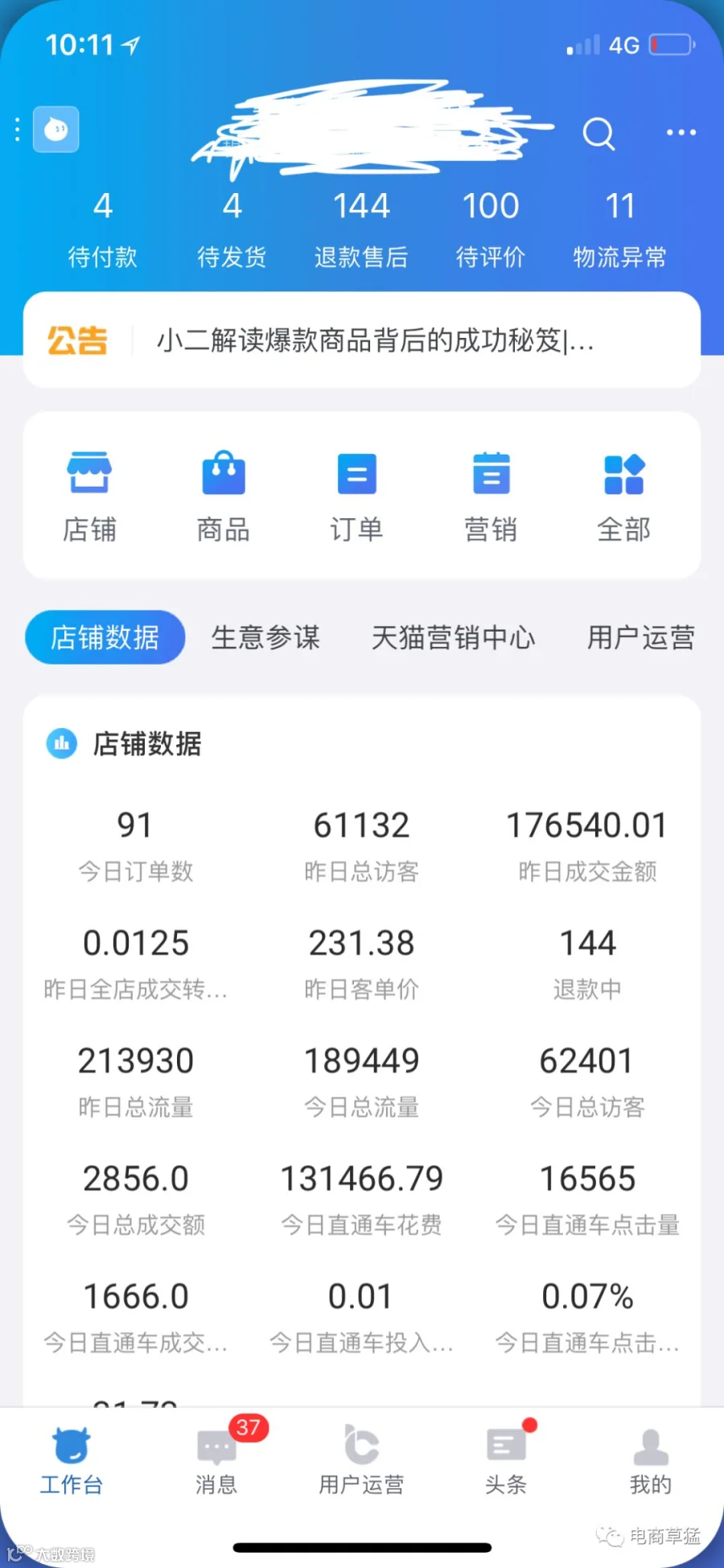Switch to the 用户运营 top tab
This screenshot has height=1568, width=724.
pyautogui.click(x=641, y=637)
